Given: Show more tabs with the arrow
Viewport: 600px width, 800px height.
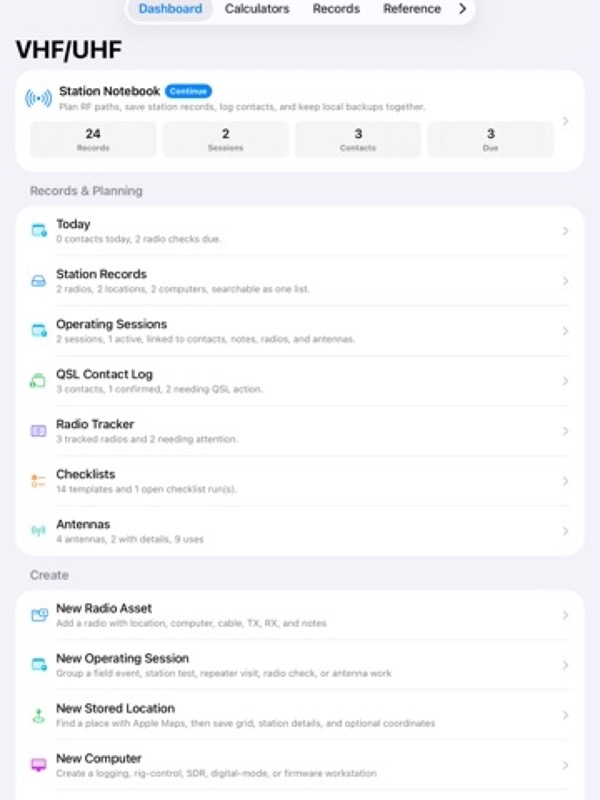Looking at the screenshot, I should [x=462, y=9].
